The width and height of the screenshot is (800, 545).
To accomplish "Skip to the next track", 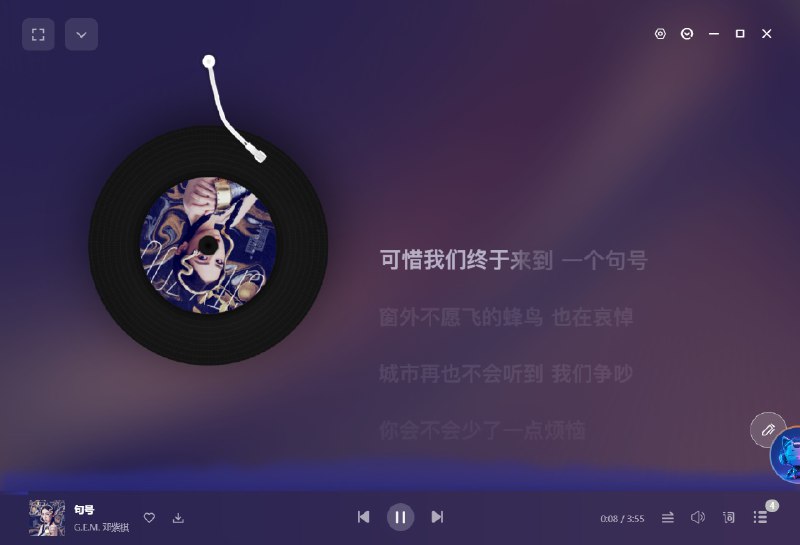I will coord(437,517).
